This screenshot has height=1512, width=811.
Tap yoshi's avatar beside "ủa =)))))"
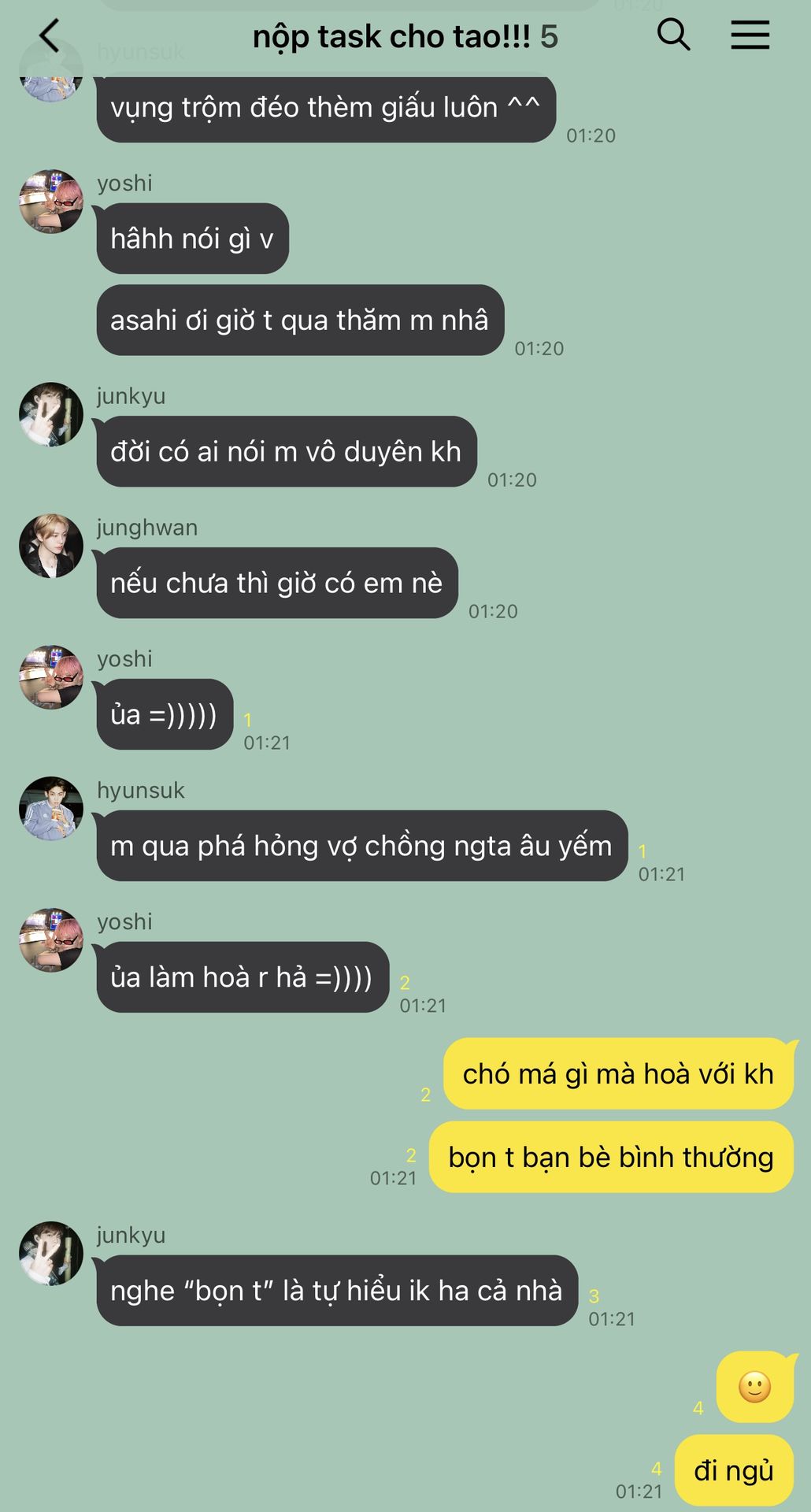pos(51,677)
